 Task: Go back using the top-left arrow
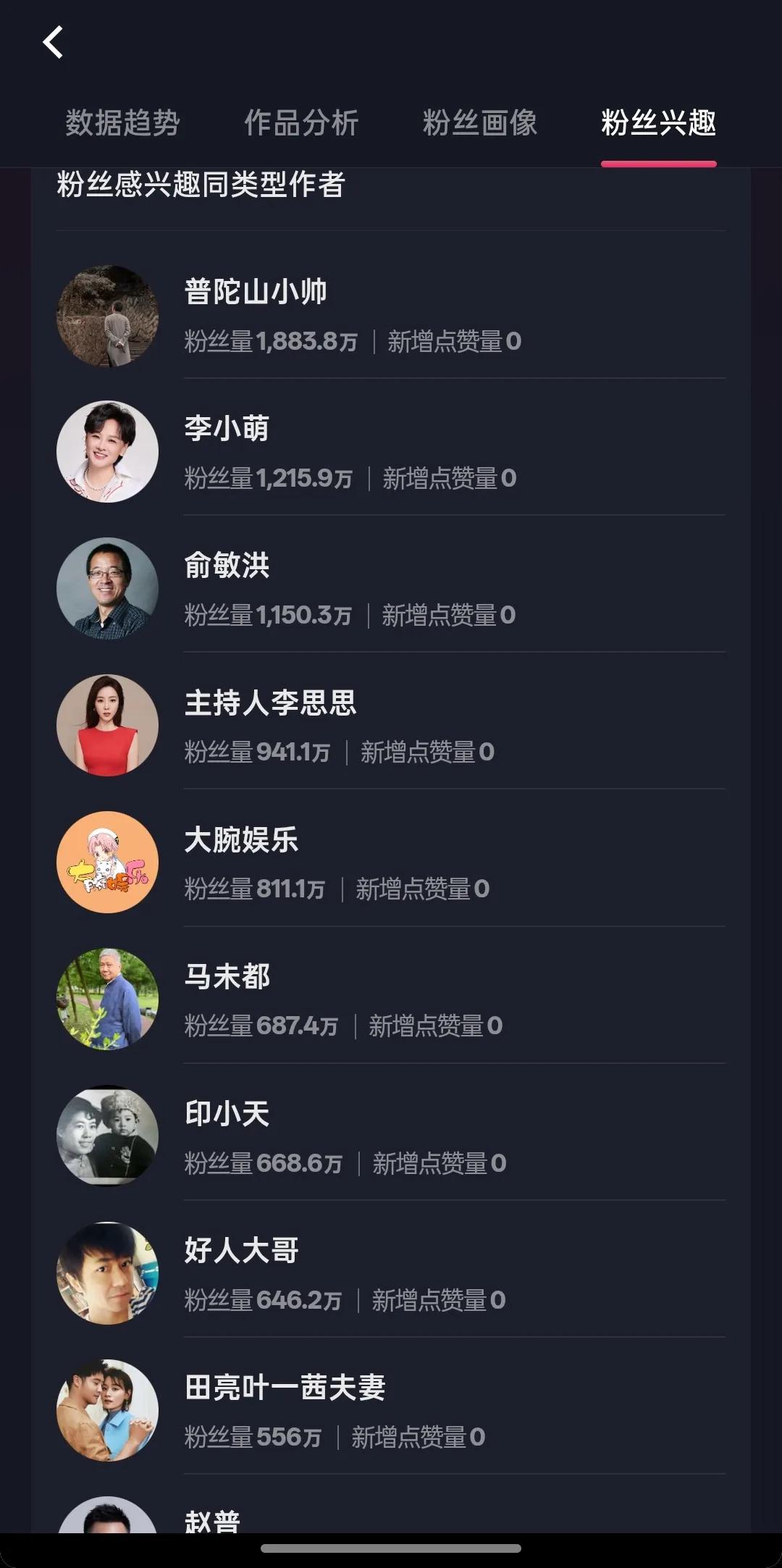click(x=53, y=42)
